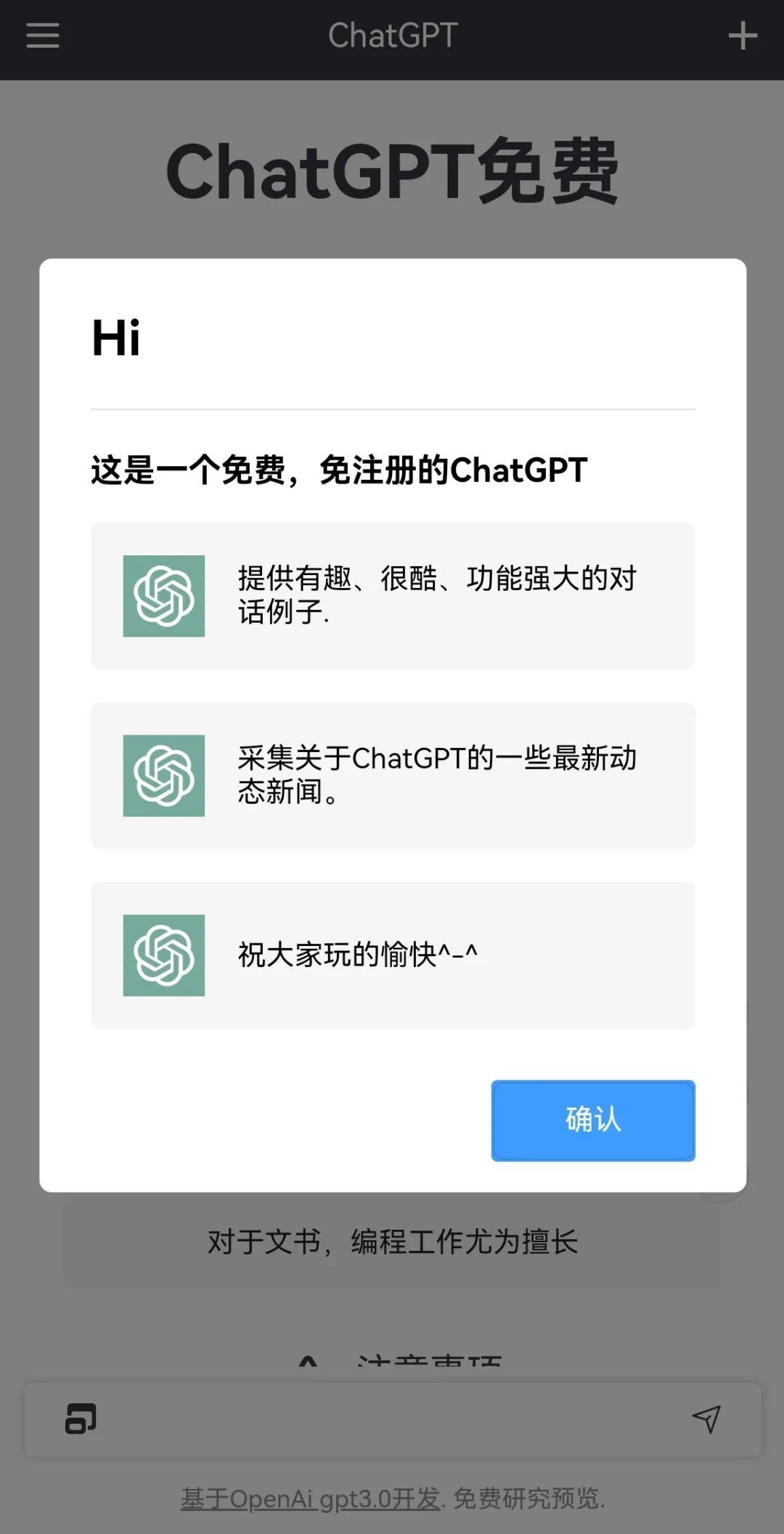Open the hamburger drawer menu
This screenshot has height=1534, width=784.
pyautogui.click(x=43, y=36)
